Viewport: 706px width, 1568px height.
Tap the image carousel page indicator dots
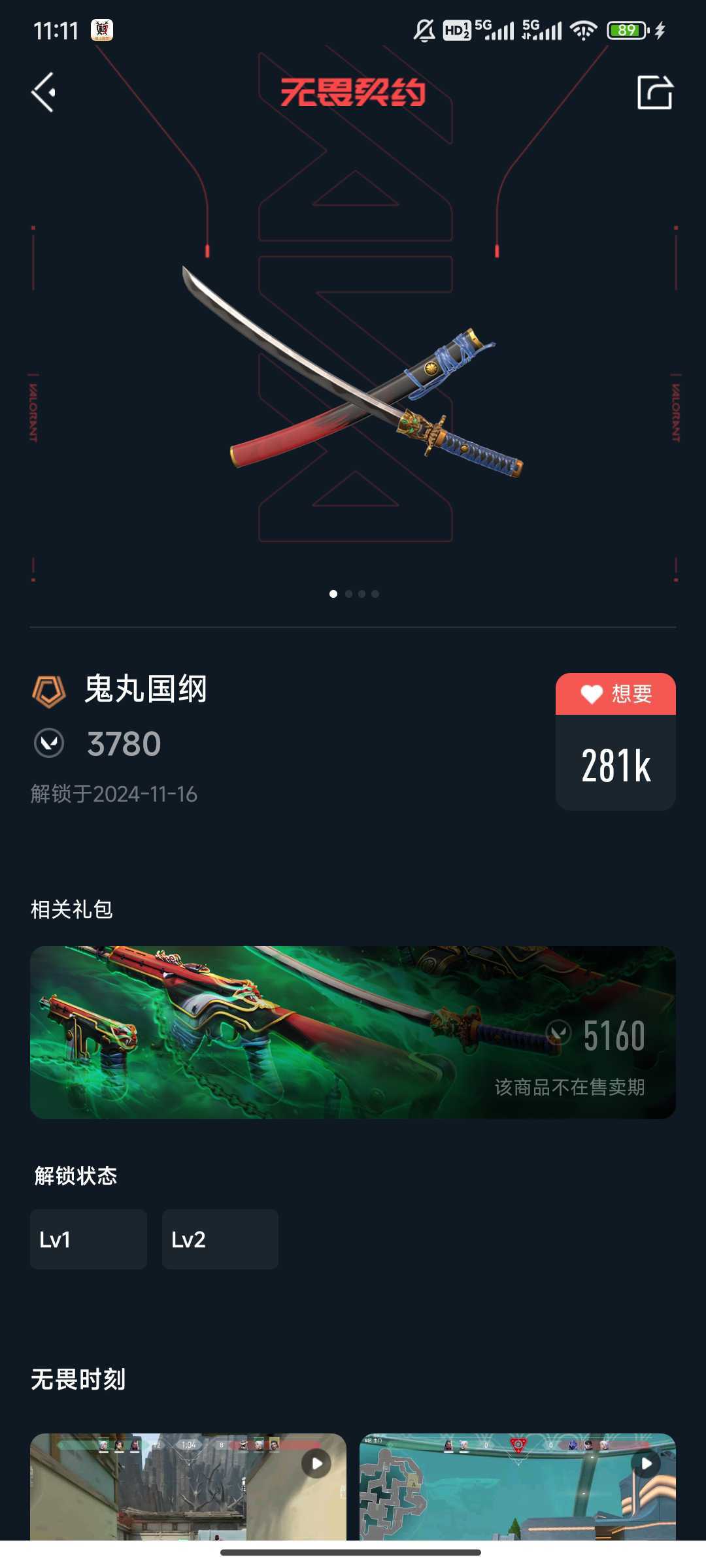(x=354, y=594)
